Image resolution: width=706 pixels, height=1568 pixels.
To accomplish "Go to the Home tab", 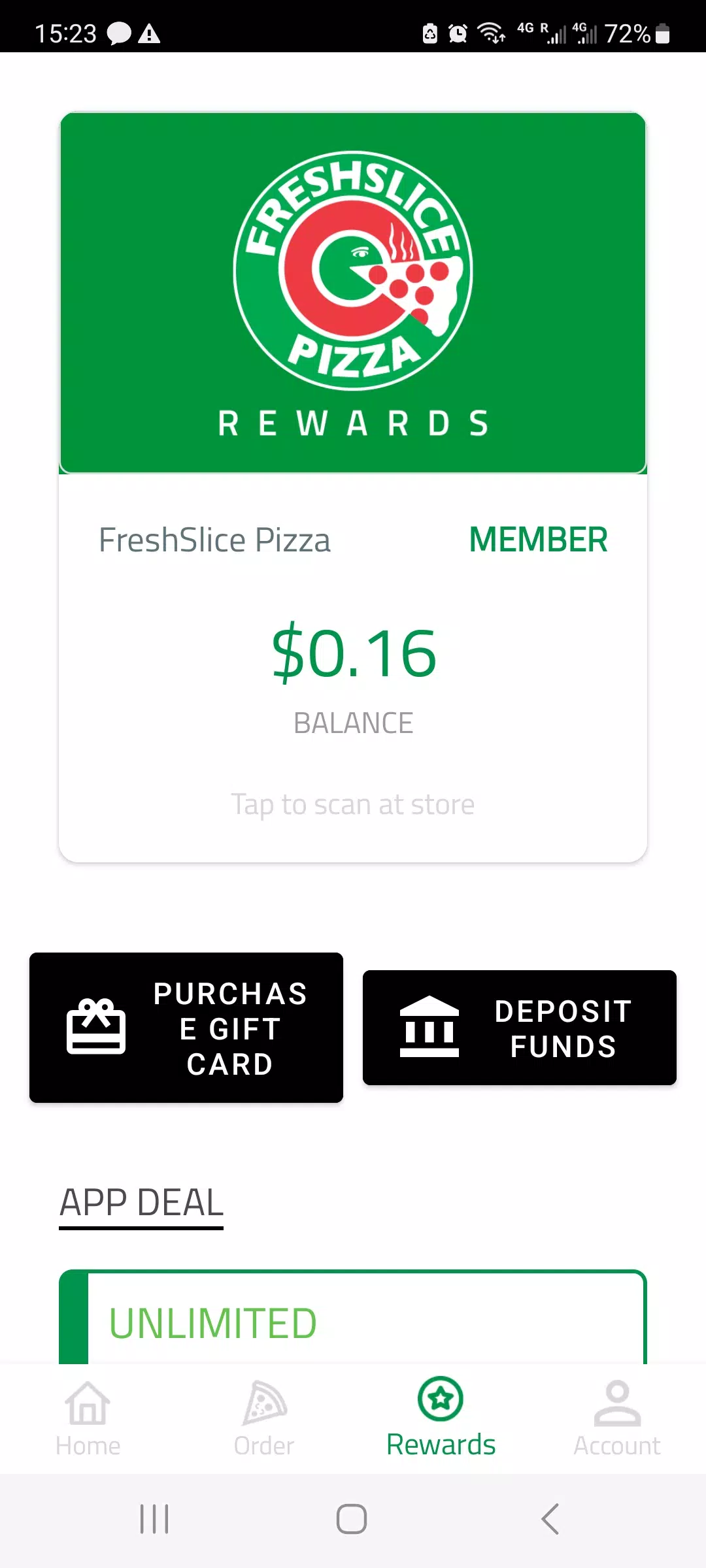I will 88,1418.
